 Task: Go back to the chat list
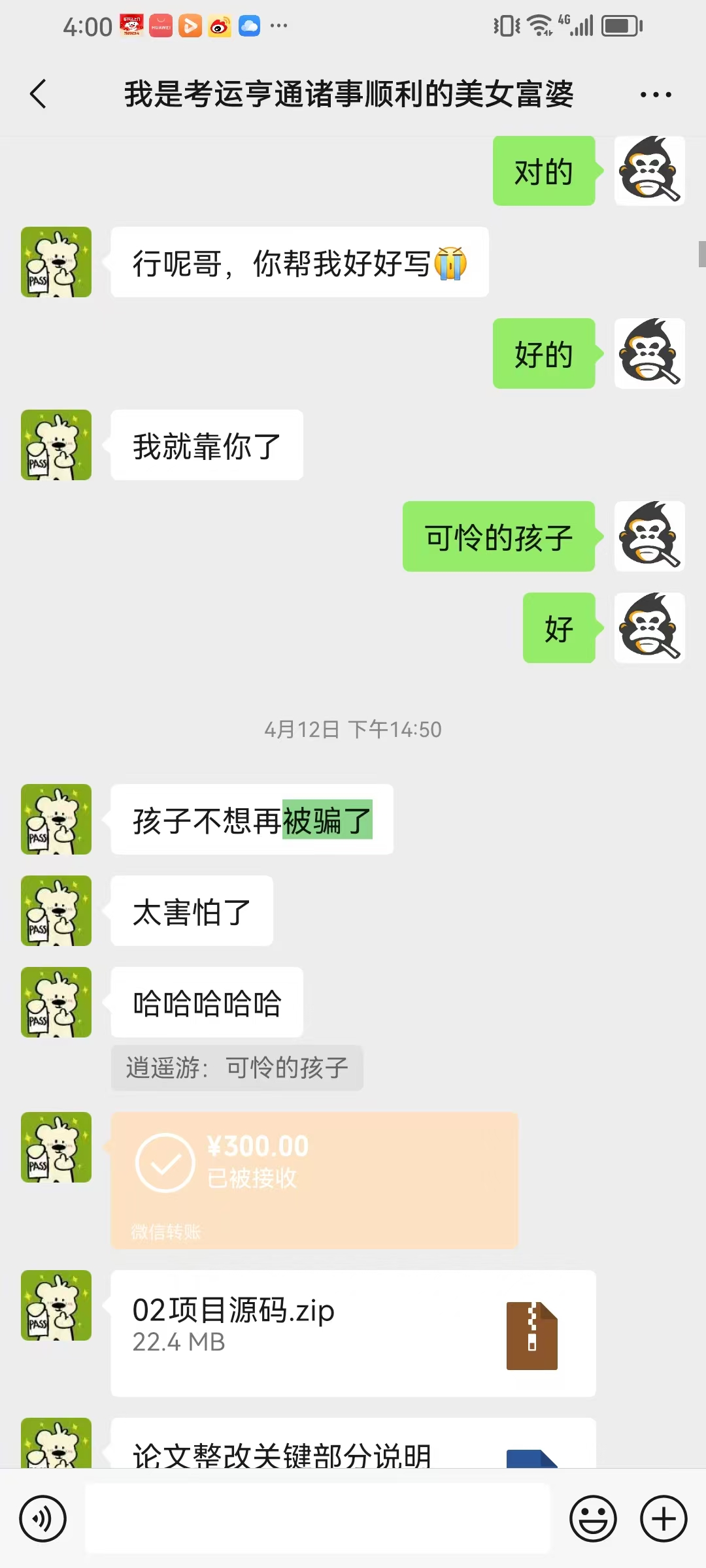(x=39, y=94)
